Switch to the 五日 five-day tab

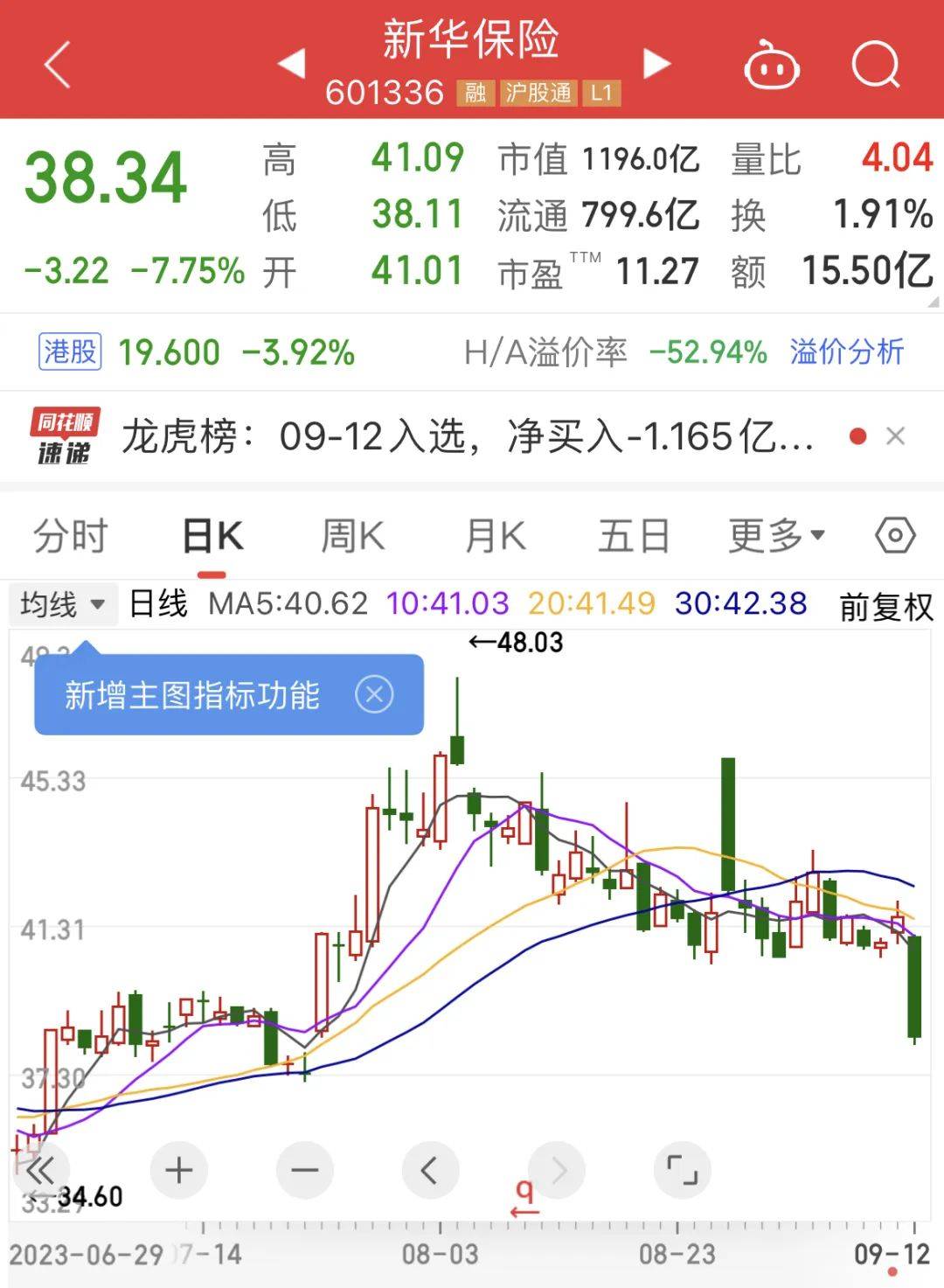pyautogui.click(x=634, y=535)
